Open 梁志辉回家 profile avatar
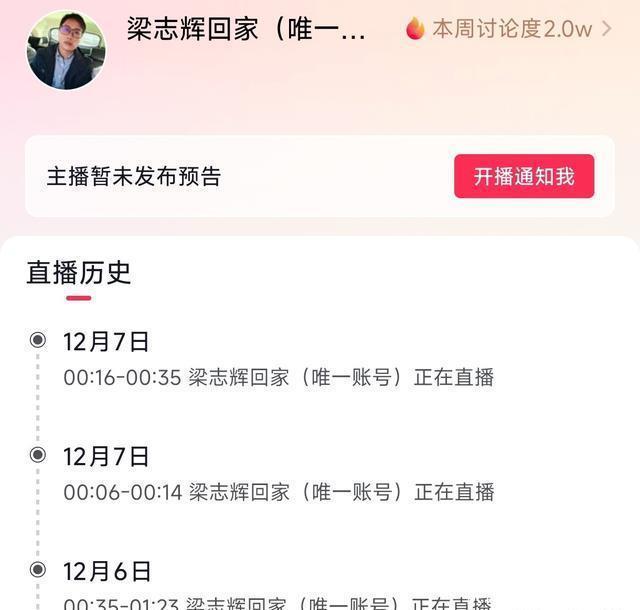The image size is (640, 610). [x=66, y=50]
